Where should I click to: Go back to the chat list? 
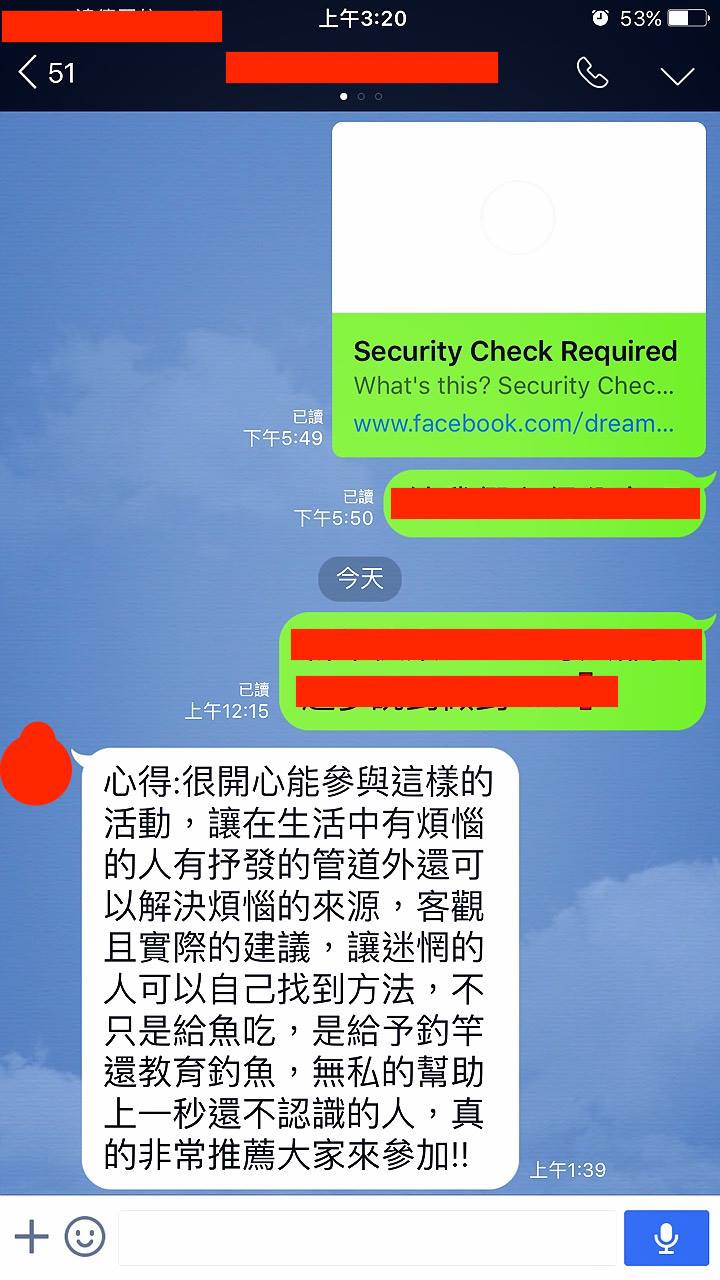coord(45,73)
